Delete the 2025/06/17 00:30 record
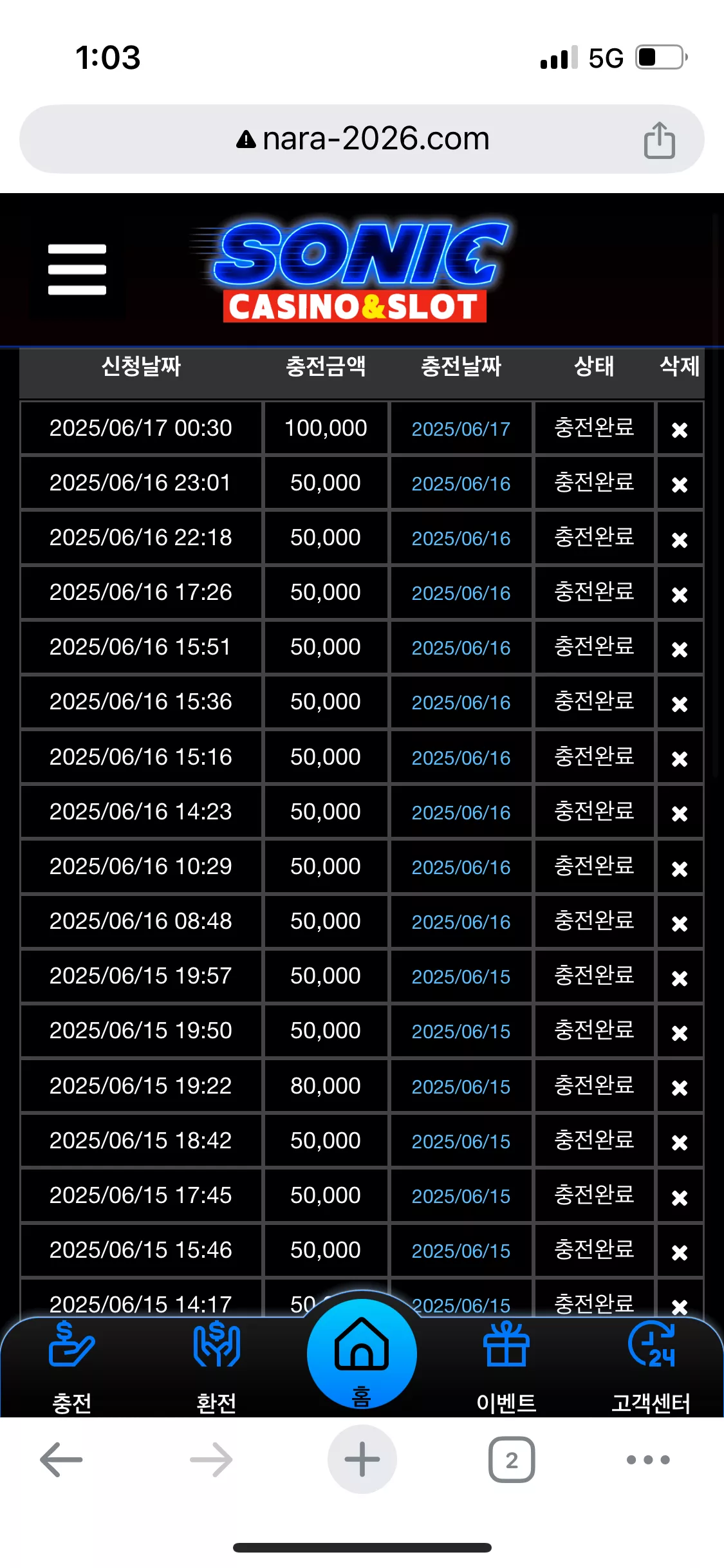This screenshot has height=1568, width=724. pos(680,429)
